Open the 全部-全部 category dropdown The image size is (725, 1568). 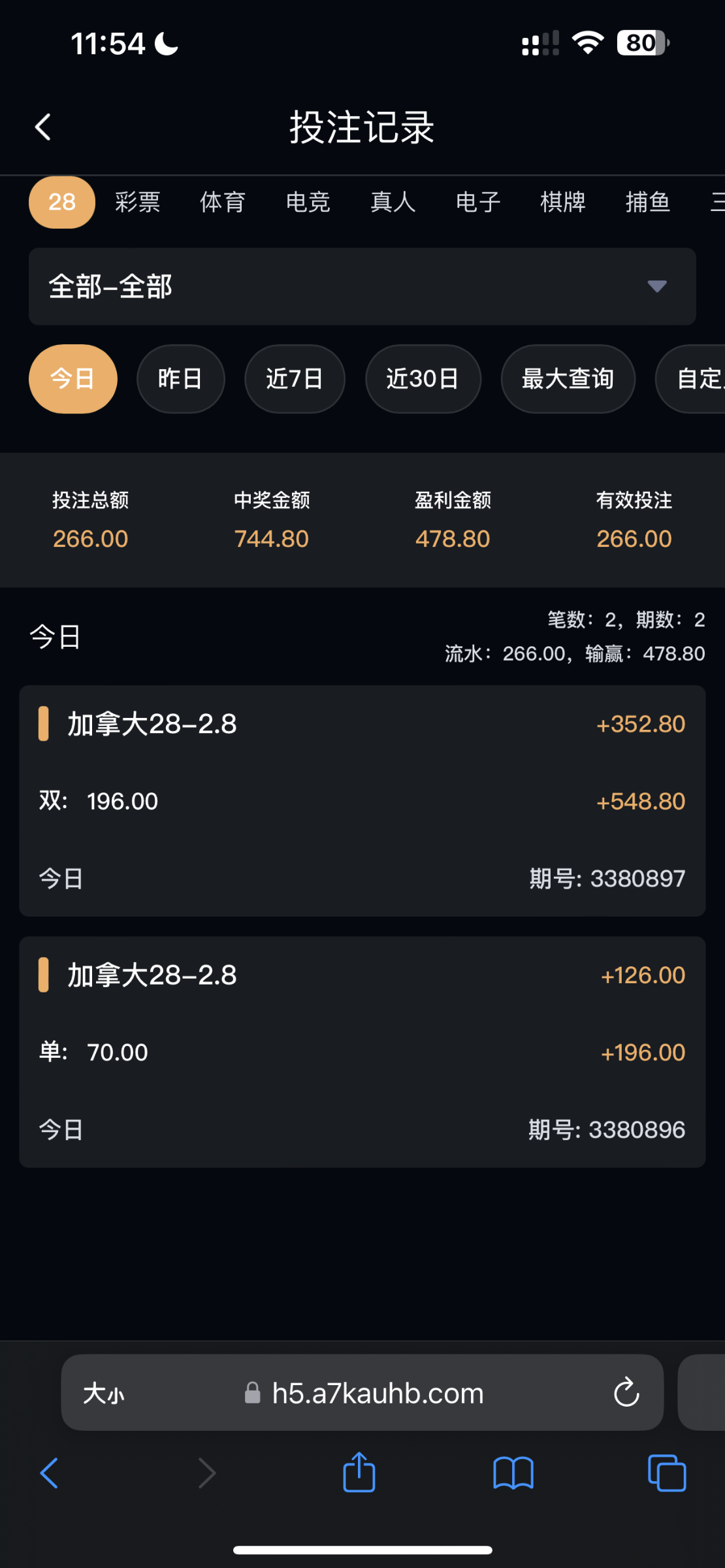362,286
